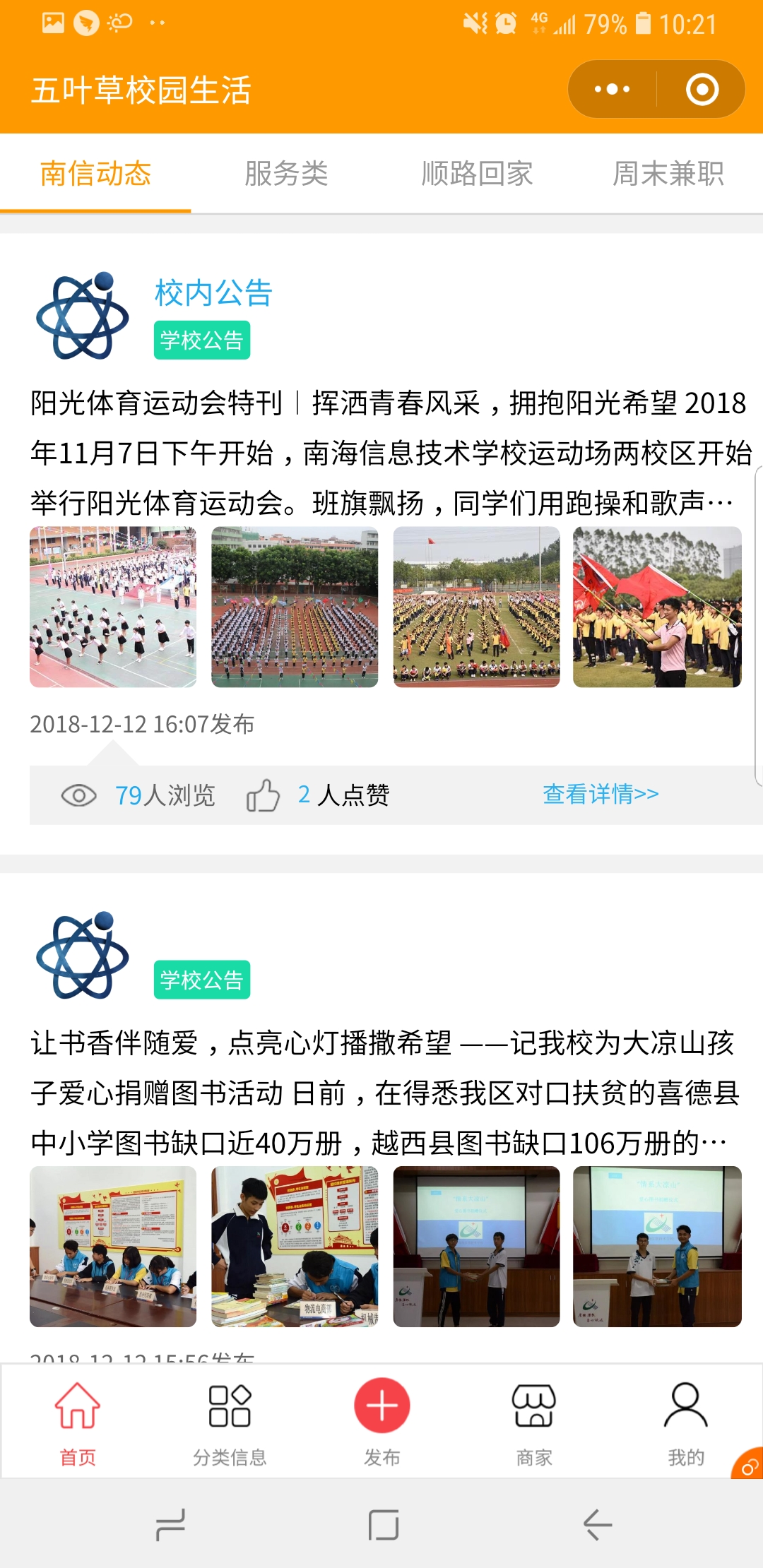View first photo of the book donation post
This screenshot has height=1568, width=763.
(113, 1247)
